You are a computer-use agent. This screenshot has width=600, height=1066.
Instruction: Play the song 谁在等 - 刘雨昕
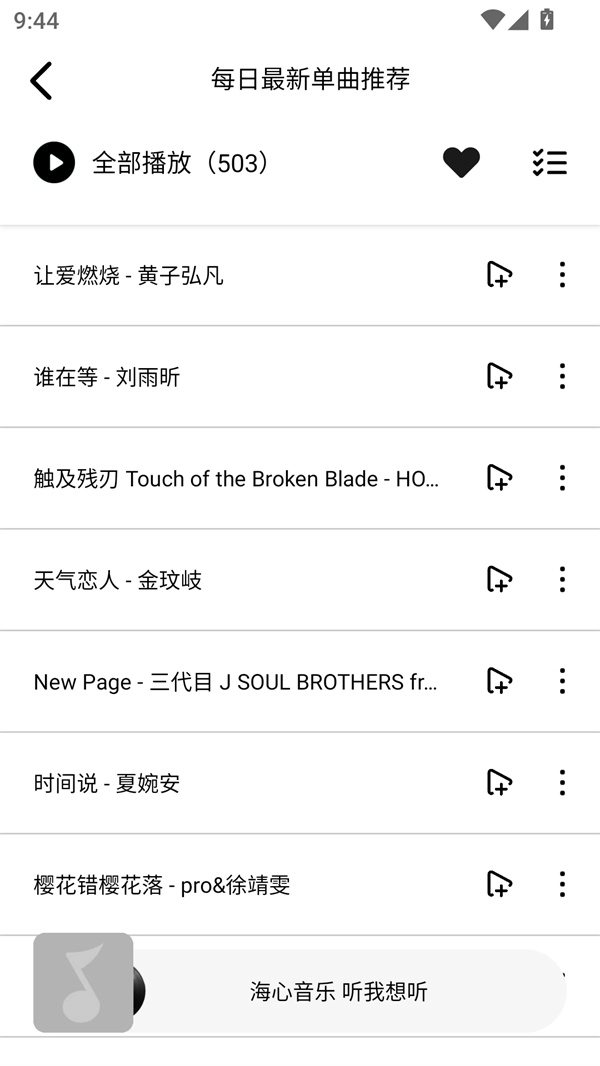(107, 377)
